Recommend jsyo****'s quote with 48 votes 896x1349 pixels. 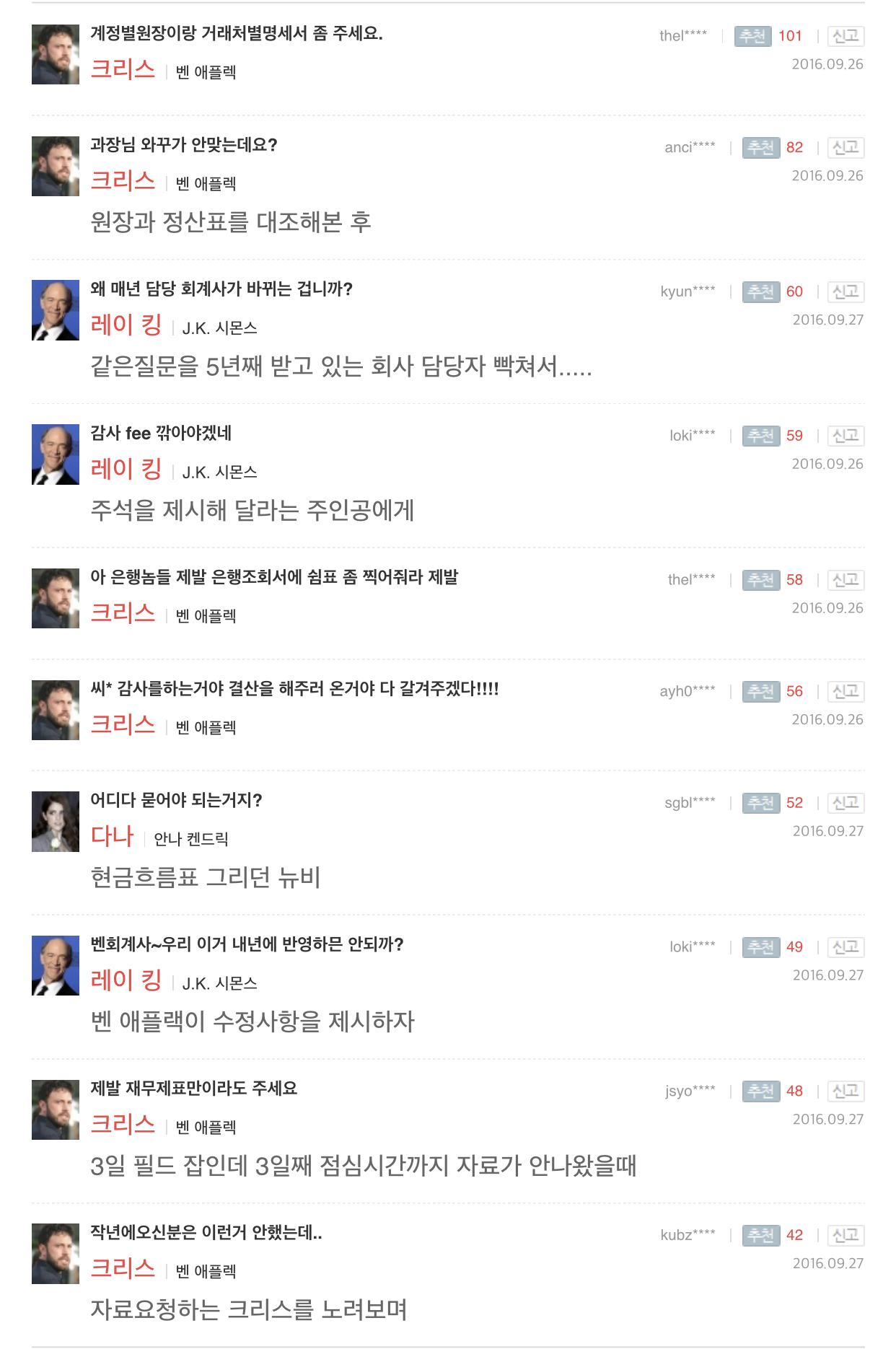[x=761, y=1091]
